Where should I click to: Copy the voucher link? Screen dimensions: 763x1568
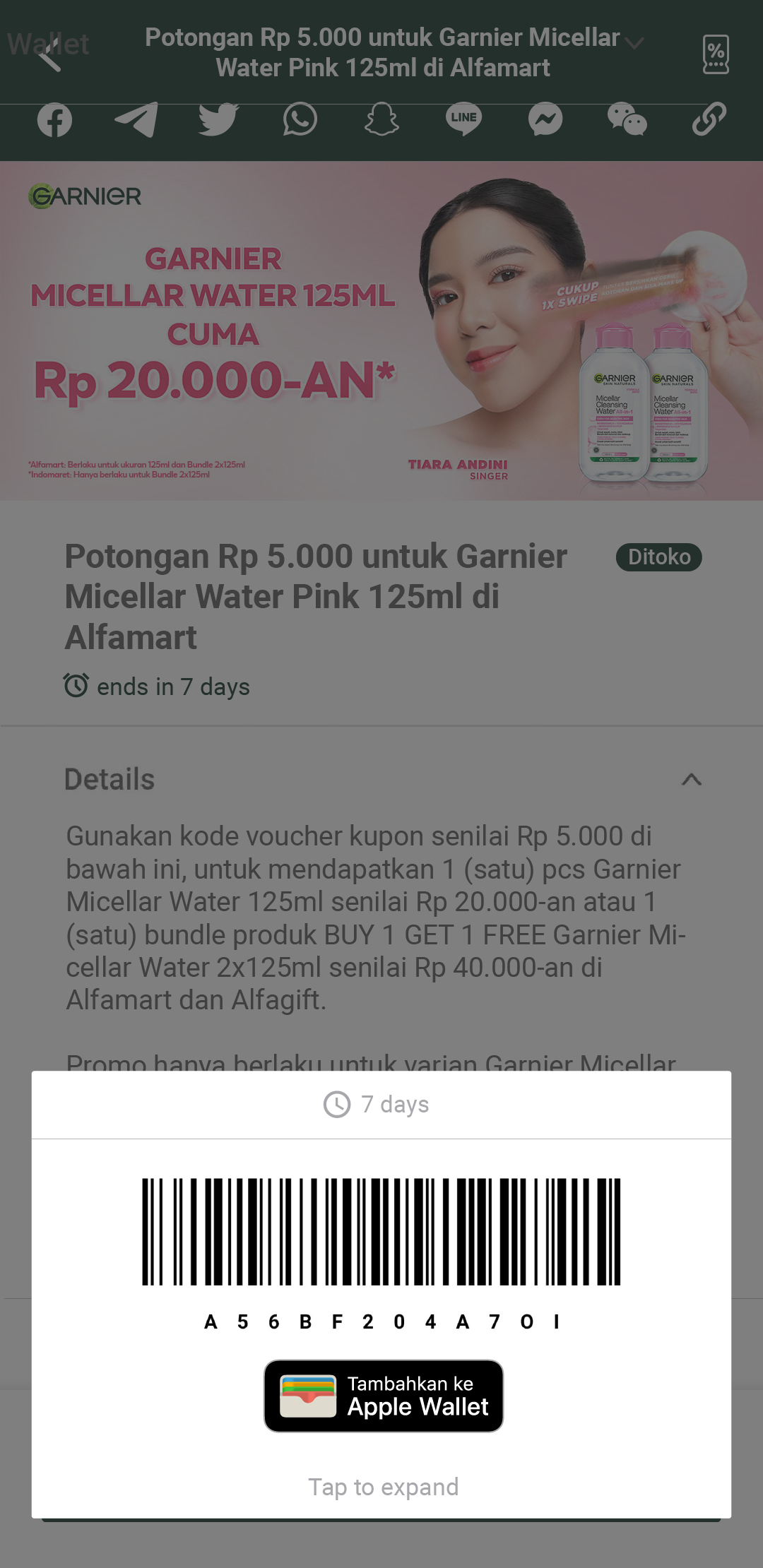(x=709, y=119)
